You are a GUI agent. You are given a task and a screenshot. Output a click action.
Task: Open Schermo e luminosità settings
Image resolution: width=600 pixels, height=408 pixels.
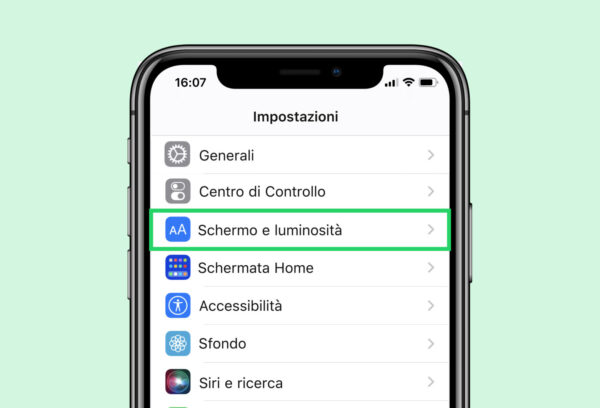tap(298, 229)
